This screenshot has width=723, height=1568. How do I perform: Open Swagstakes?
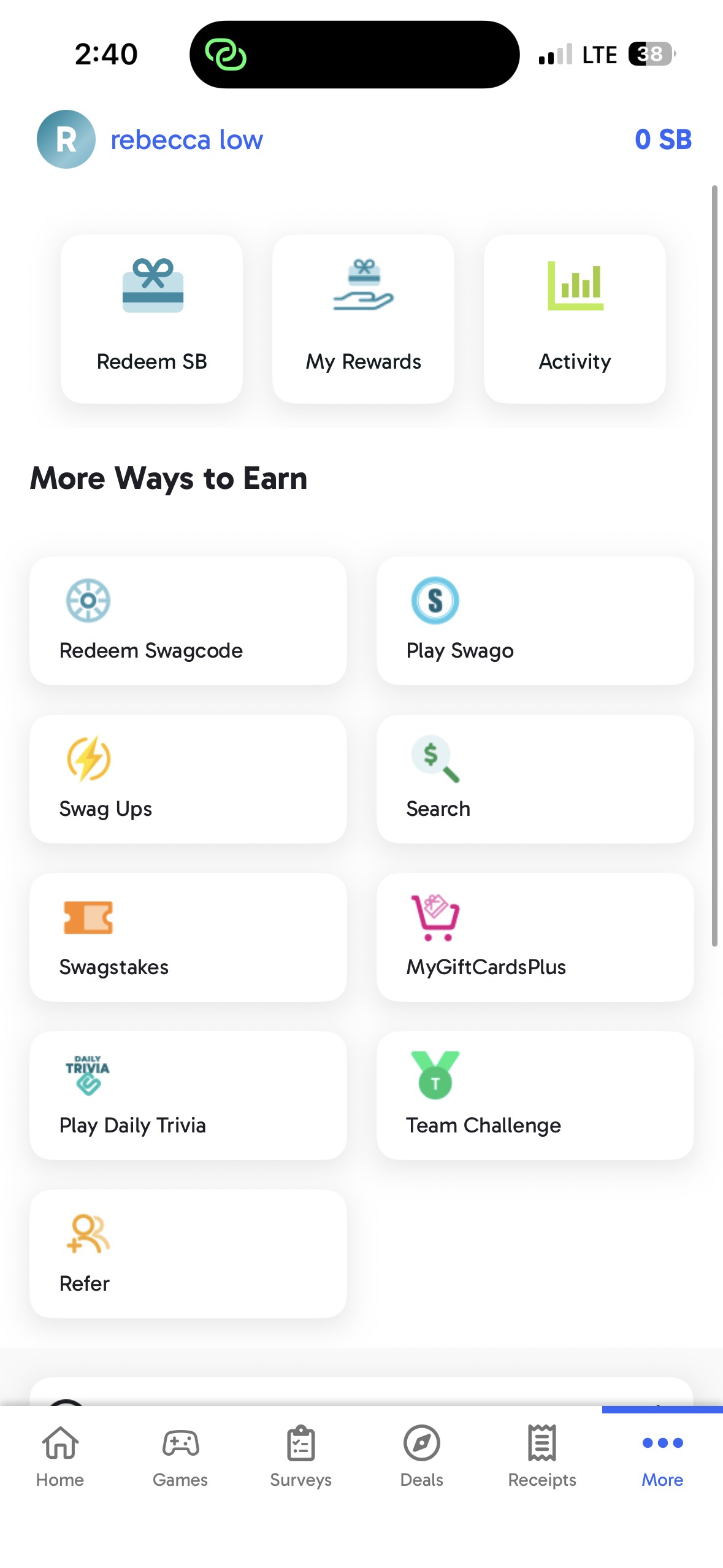click(x=188, y=937)
